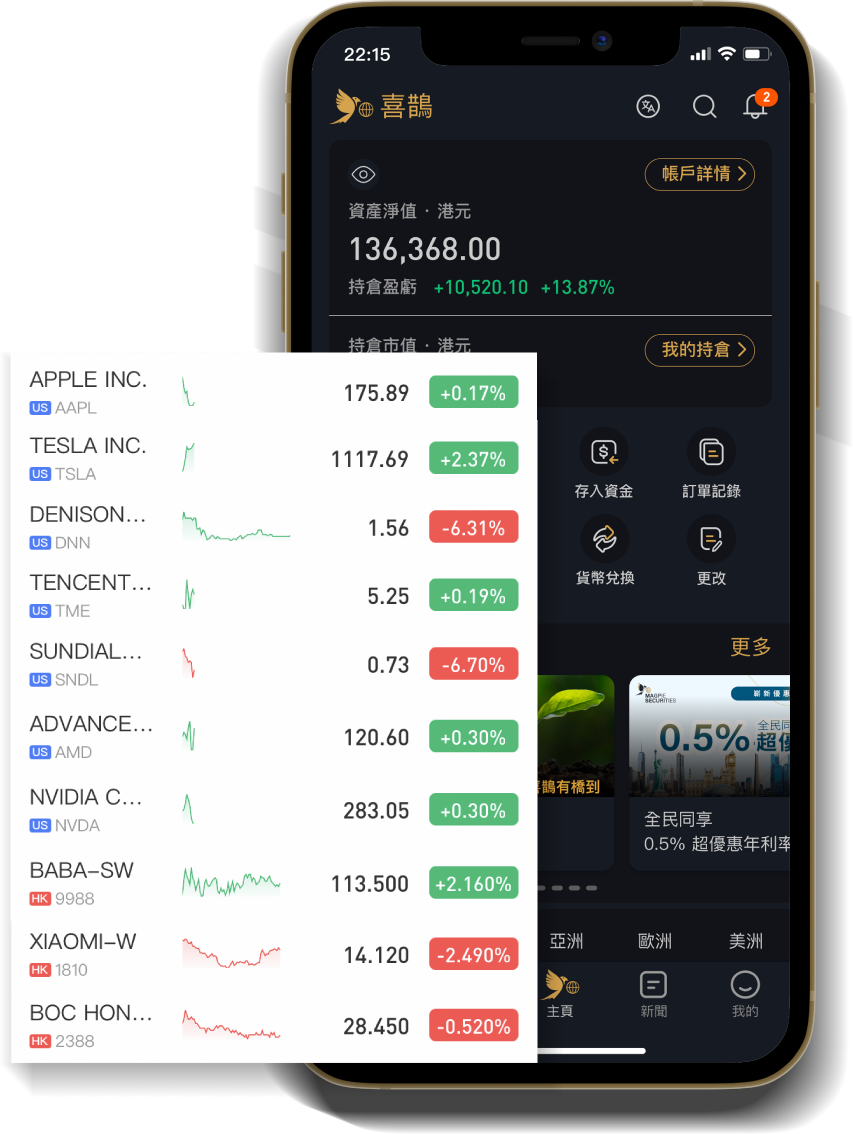
Task: Select the language switcher icon
Action: 648,106
